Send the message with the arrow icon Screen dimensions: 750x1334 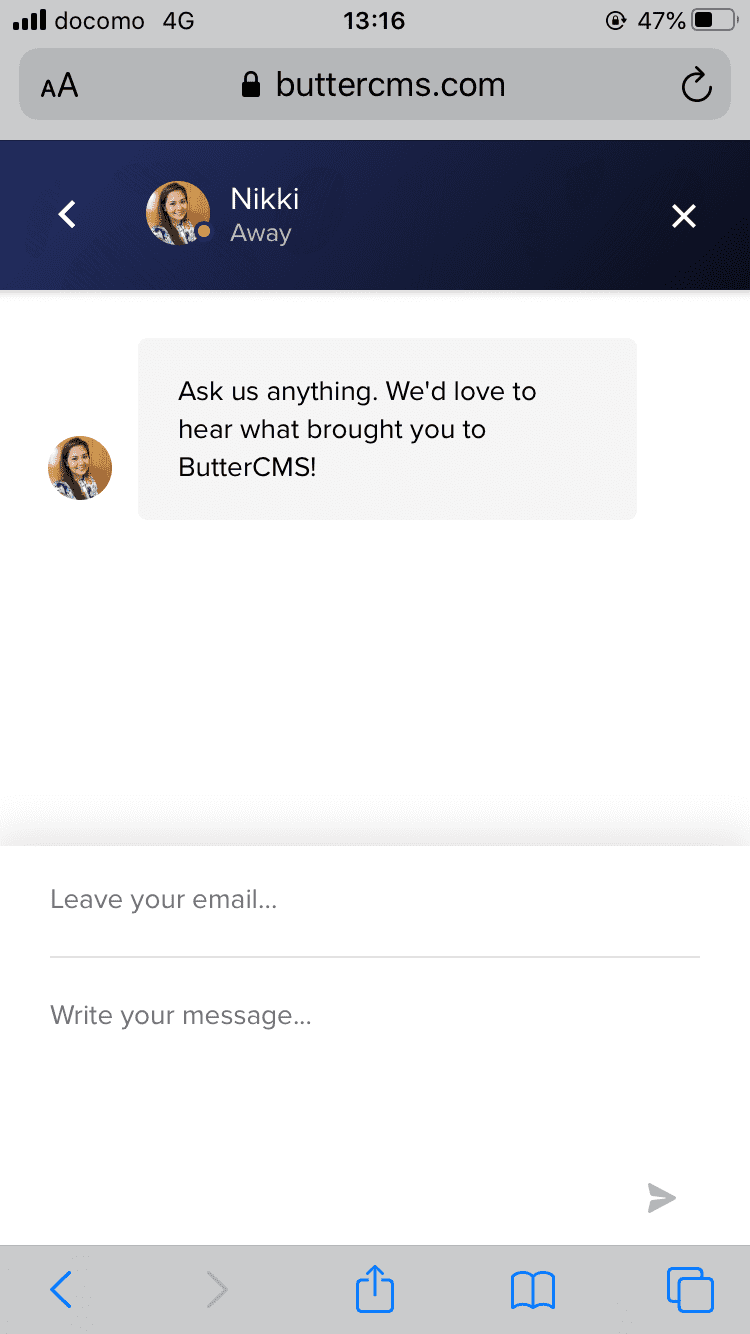661,1198
